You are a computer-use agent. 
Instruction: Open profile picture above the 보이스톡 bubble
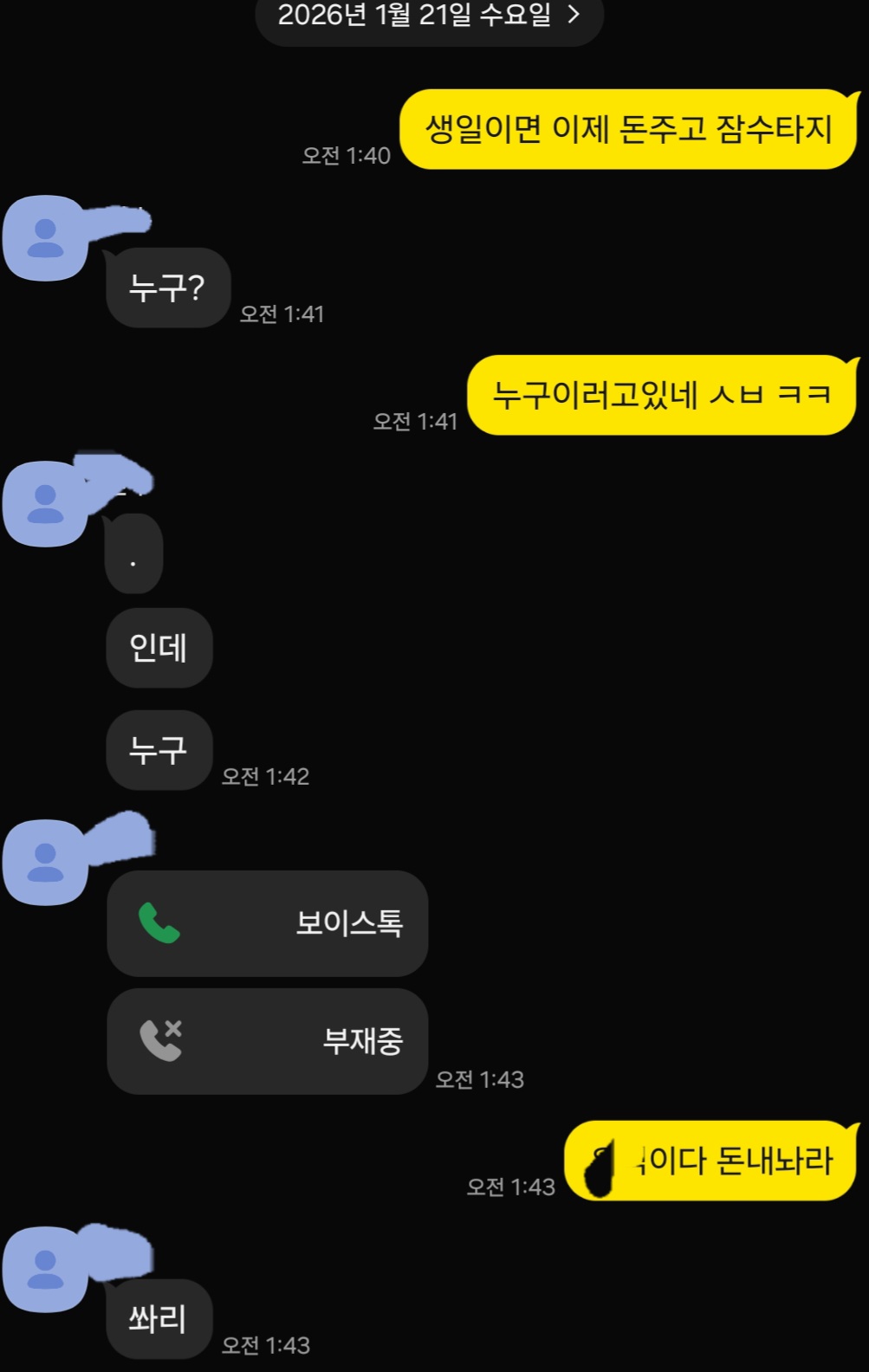(46, 862)
